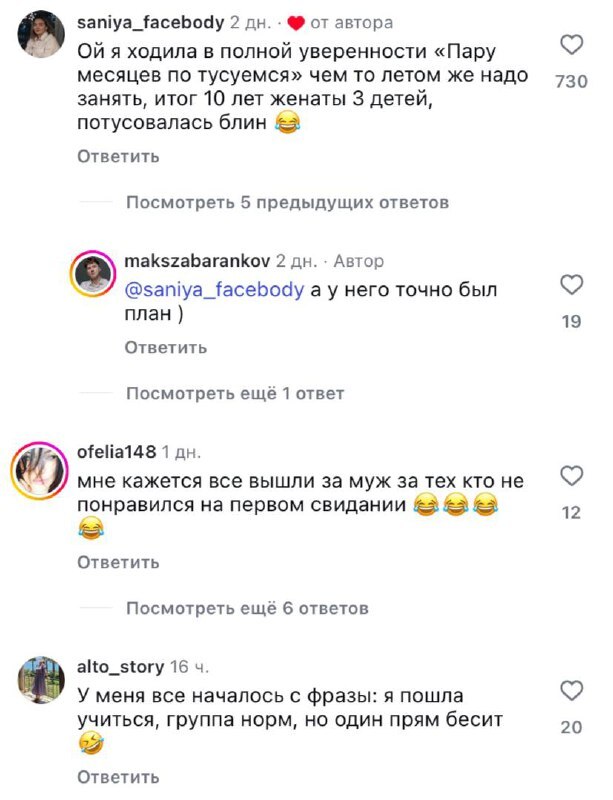Viewport: 613px width, 800px height.
Task: Show 1 more reply under makszabarankov
Action: [x=234, y=393]
